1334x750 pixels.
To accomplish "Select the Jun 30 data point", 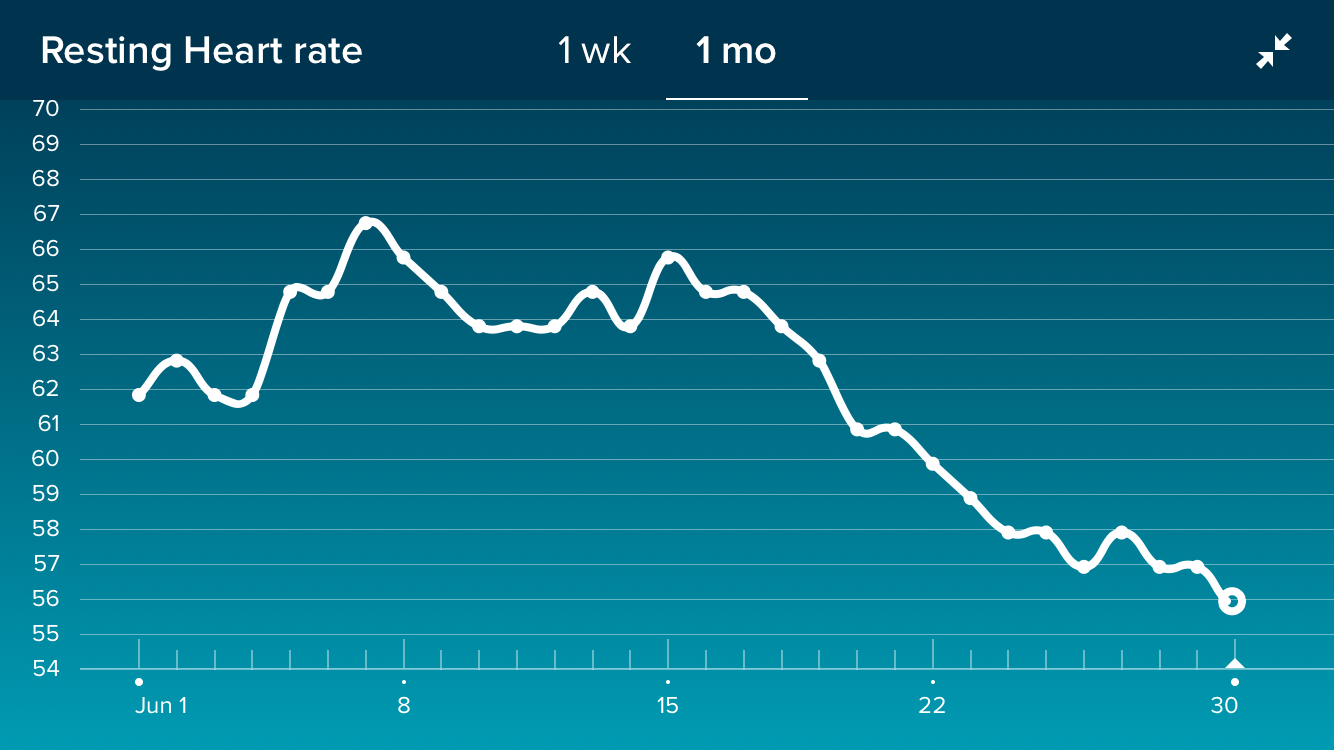I will click(x=1232, y=601).
